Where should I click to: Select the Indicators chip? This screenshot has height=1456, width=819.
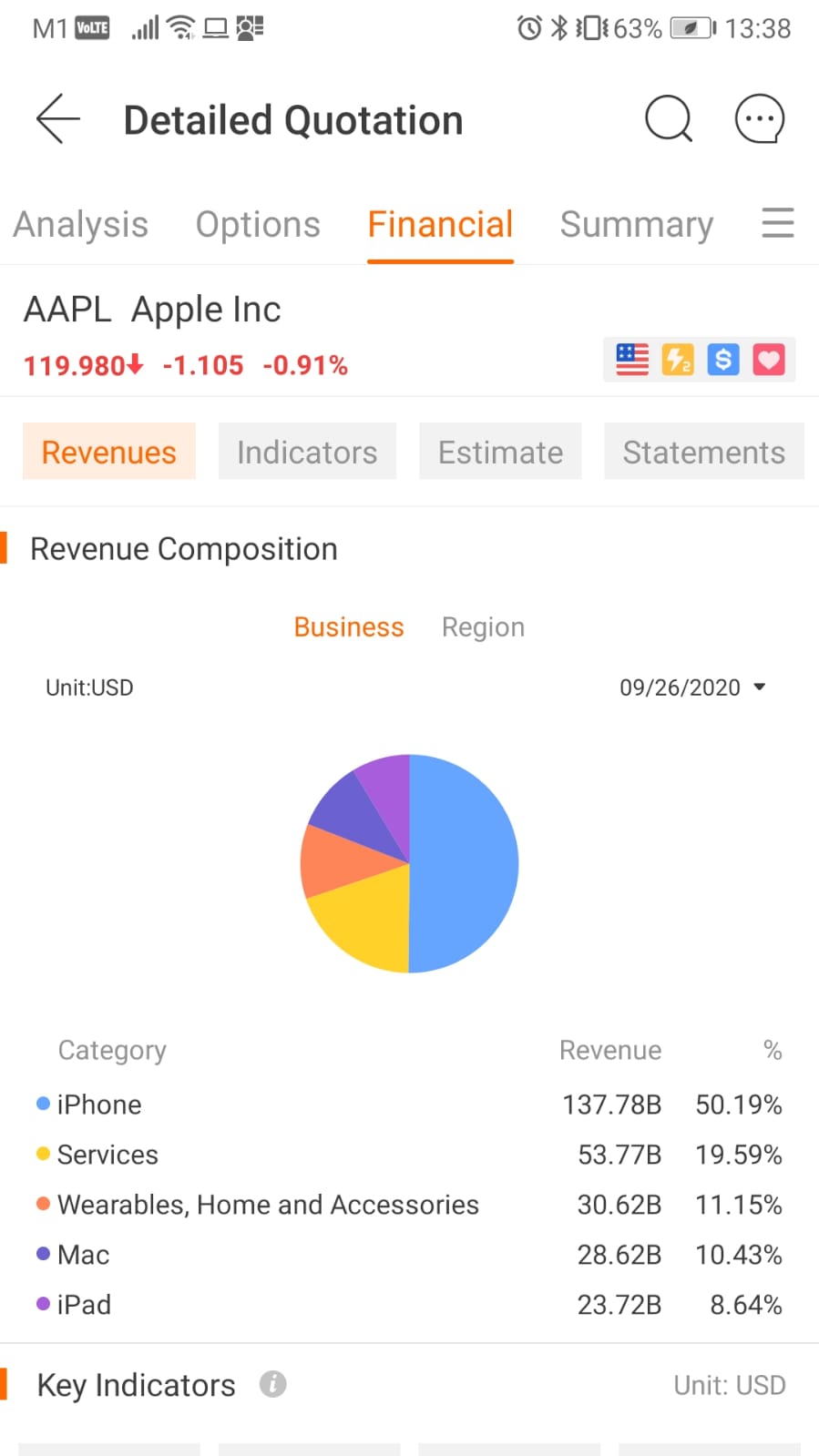(x=307, y=452)
